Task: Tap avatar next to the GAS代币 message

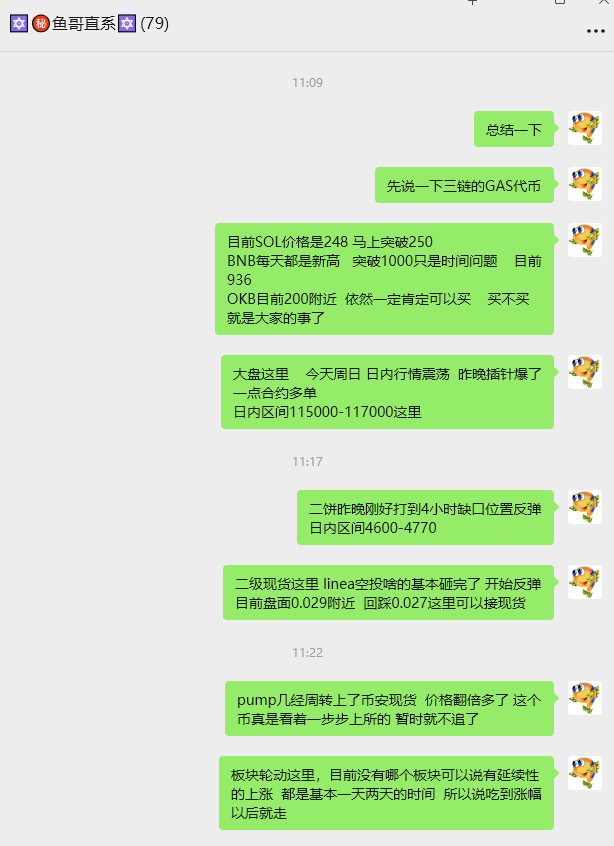Action: 584,184
